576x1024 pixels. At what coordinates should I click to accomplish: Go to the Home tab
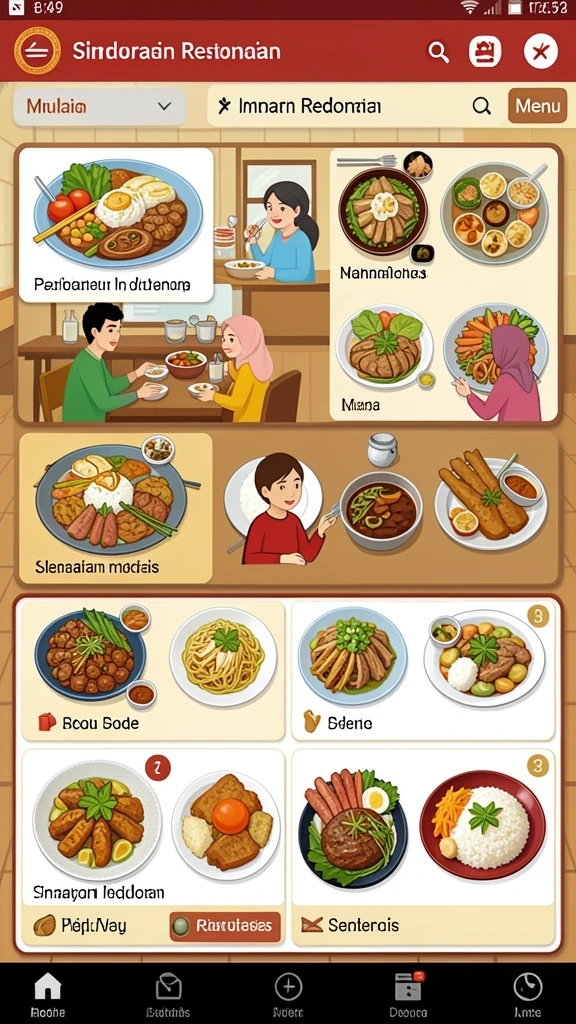(48, 994)
